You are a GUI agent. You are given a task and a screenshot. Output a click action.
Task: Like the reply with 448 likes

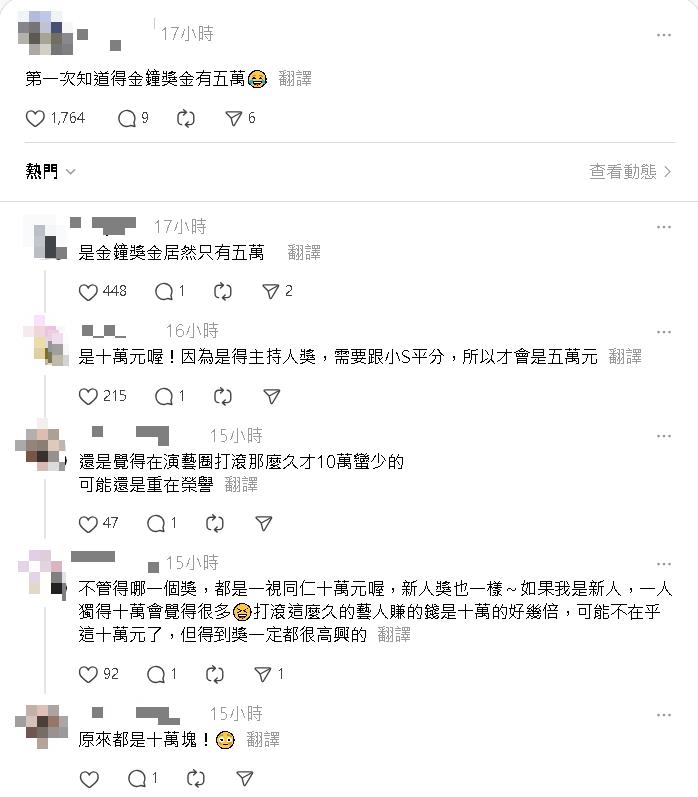coord(89,291)
